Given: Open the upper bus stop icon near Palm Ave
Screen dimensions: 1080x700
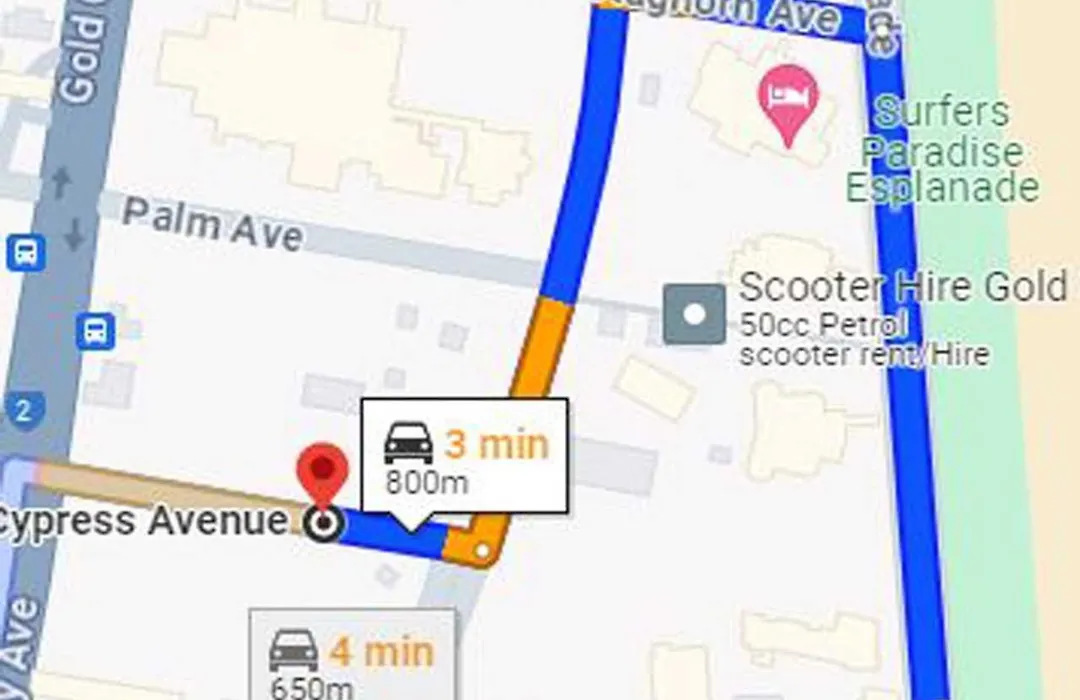Looking at the screenshot, I should [x=26, y=254].
